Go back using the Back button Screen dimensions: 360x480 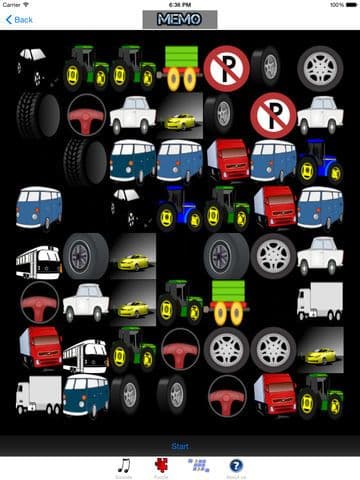19,20
